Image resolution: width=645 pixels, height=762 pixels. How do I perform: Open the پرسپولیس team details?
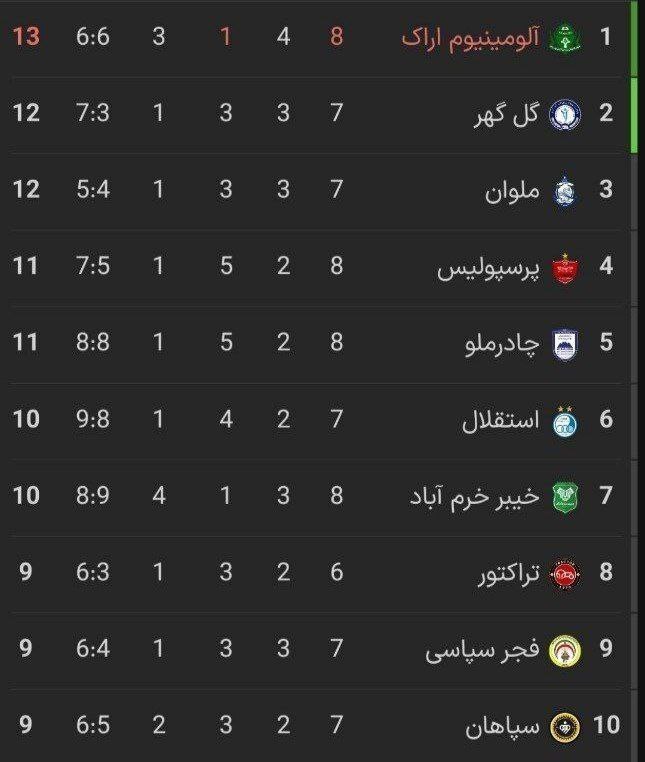tap(490, 266)
